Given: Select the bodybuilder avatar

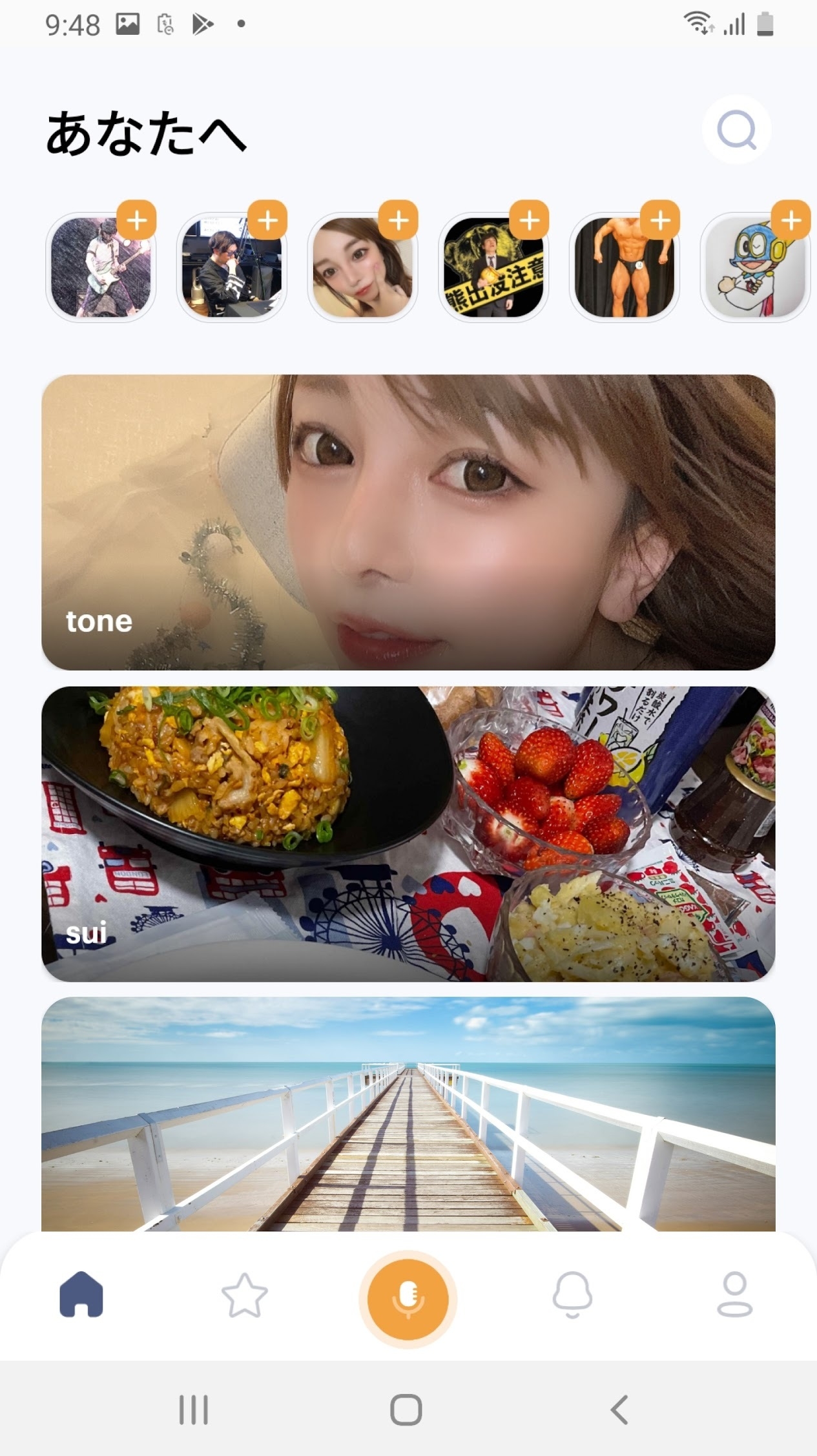Looking at the screenshot, I should pyautogui.click(x=624, y=267).
